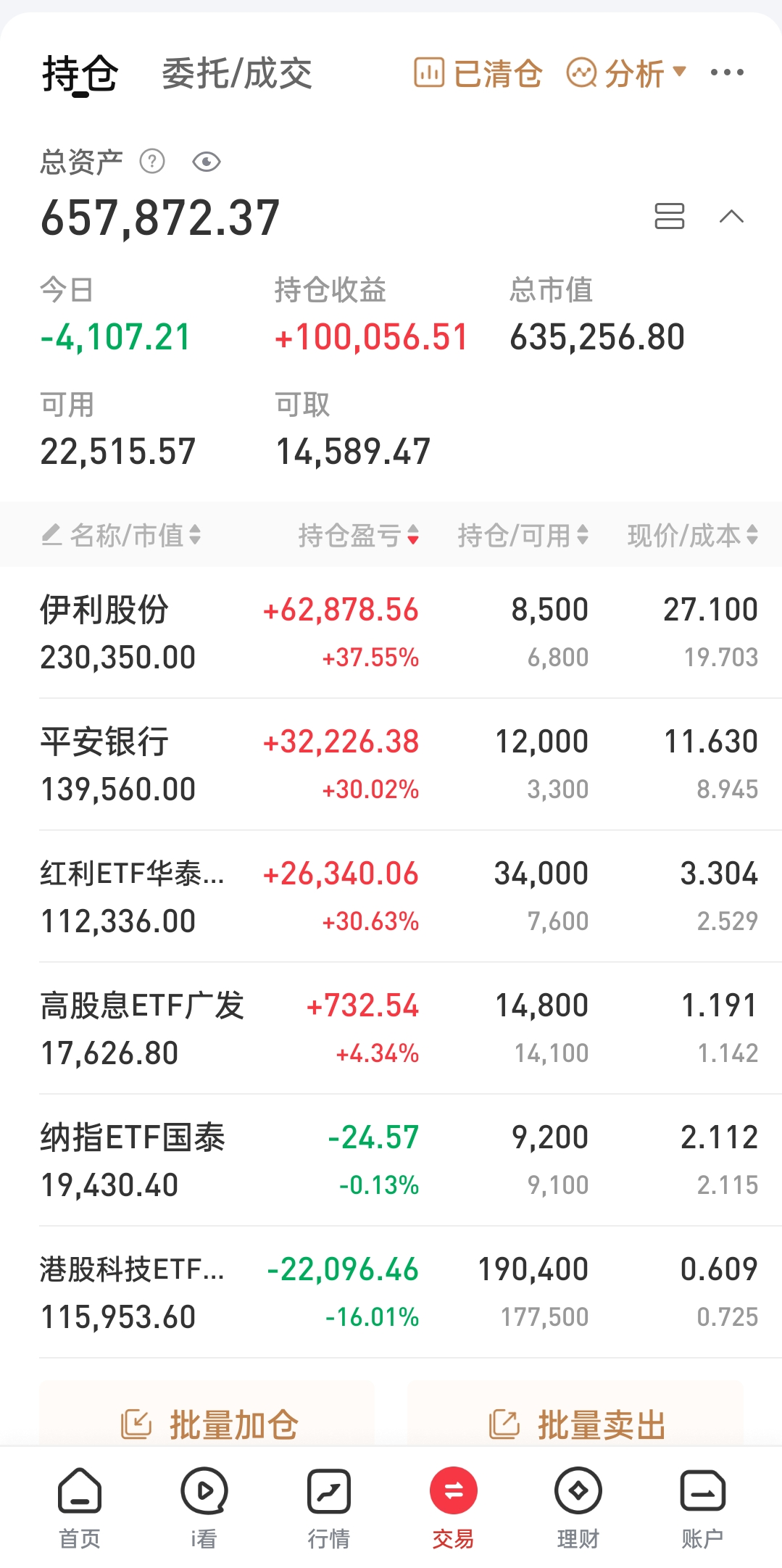Toggle total assets visibility eye icon
This screenshot has width=782, height=1568.
click(x=207, y=162)
